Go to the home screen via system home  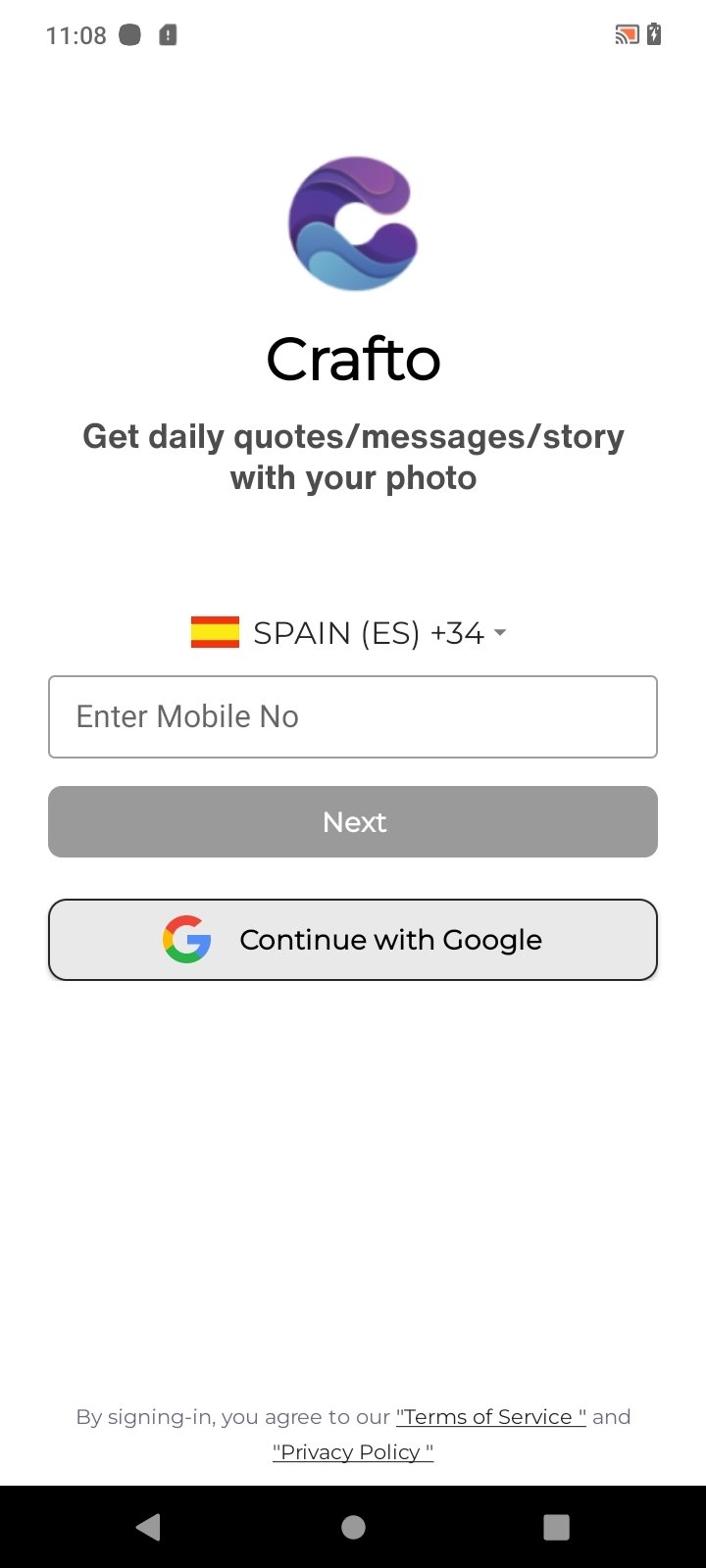click(x=353, y=1527)
